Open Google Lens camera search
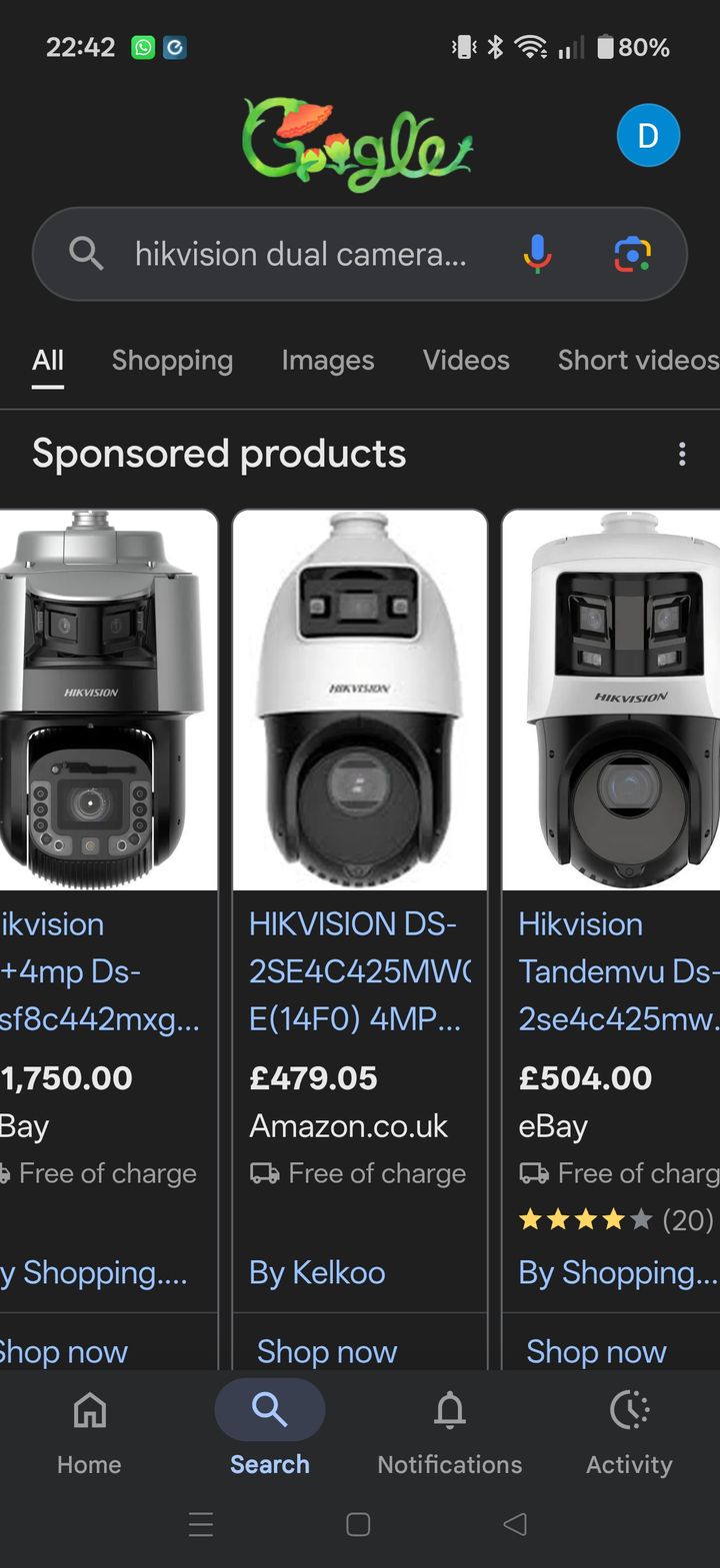720x1568 pixels. (632, 254)
